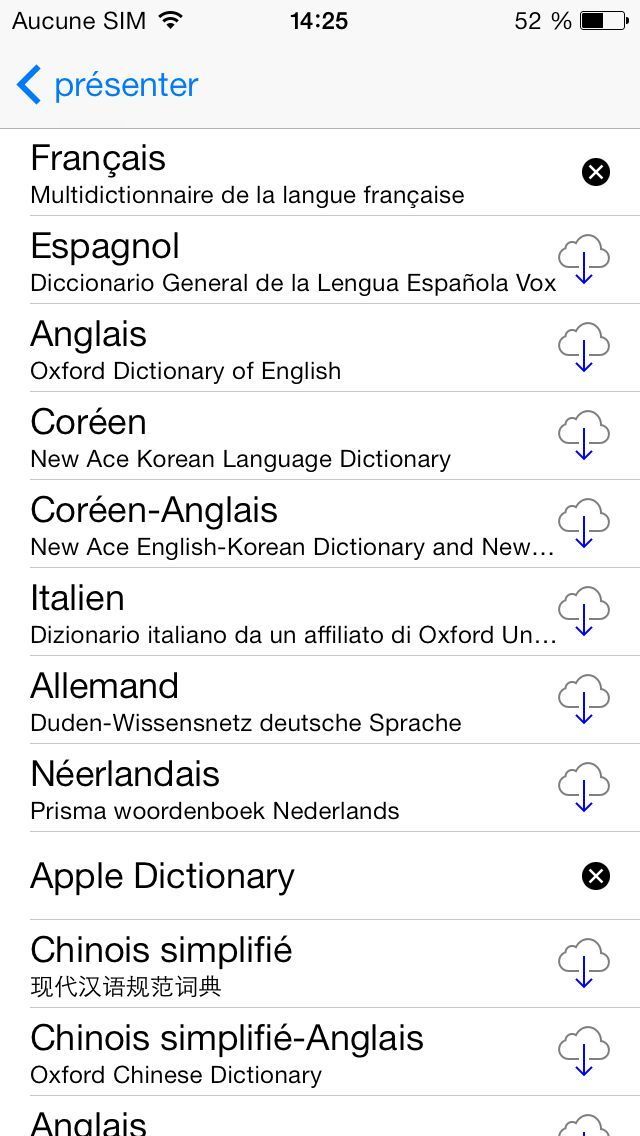Download the Espagnol dictionary
Screen dimensions: 640x1136
click(x=584, y=260)
